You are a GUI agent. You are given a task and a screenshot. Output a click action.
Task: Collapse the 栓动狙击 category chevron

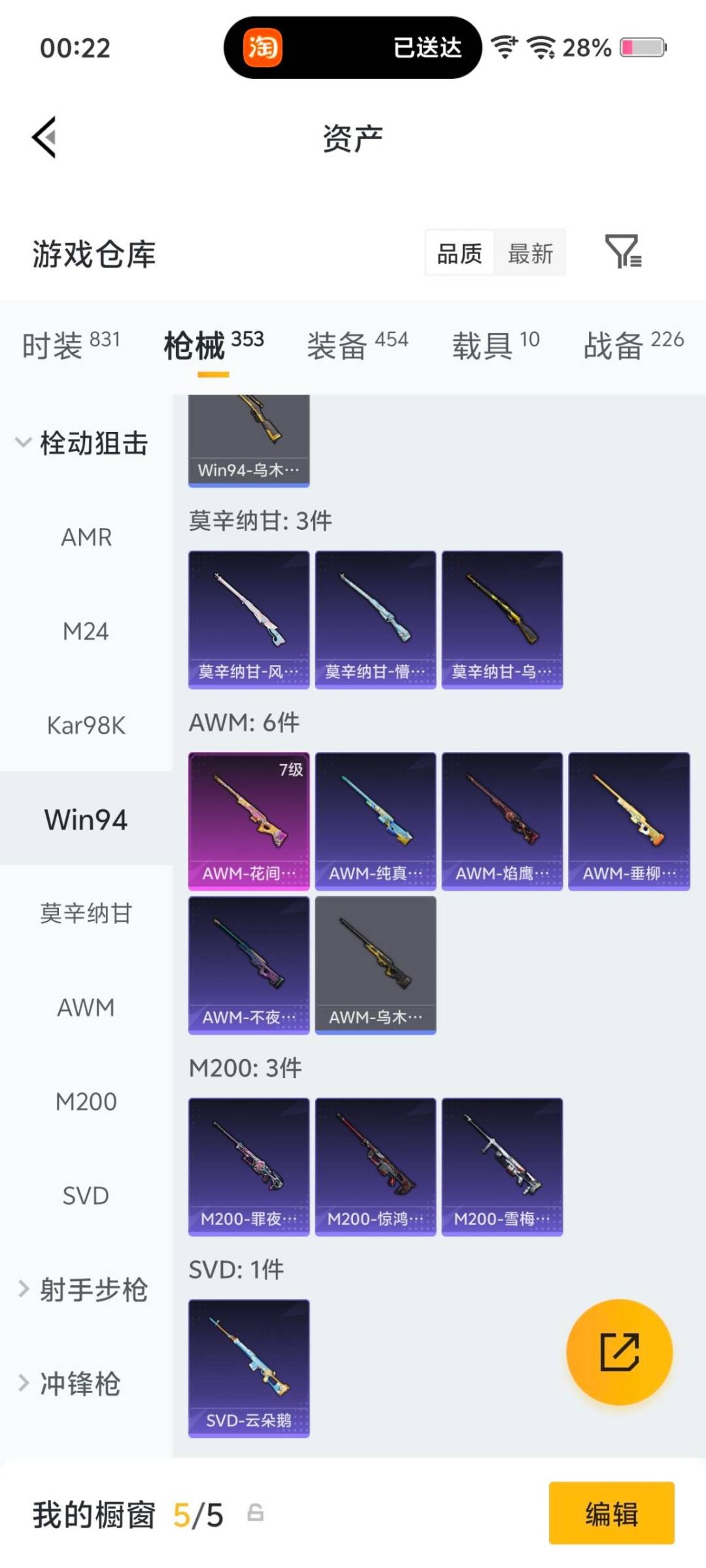[x=24, y=442]
